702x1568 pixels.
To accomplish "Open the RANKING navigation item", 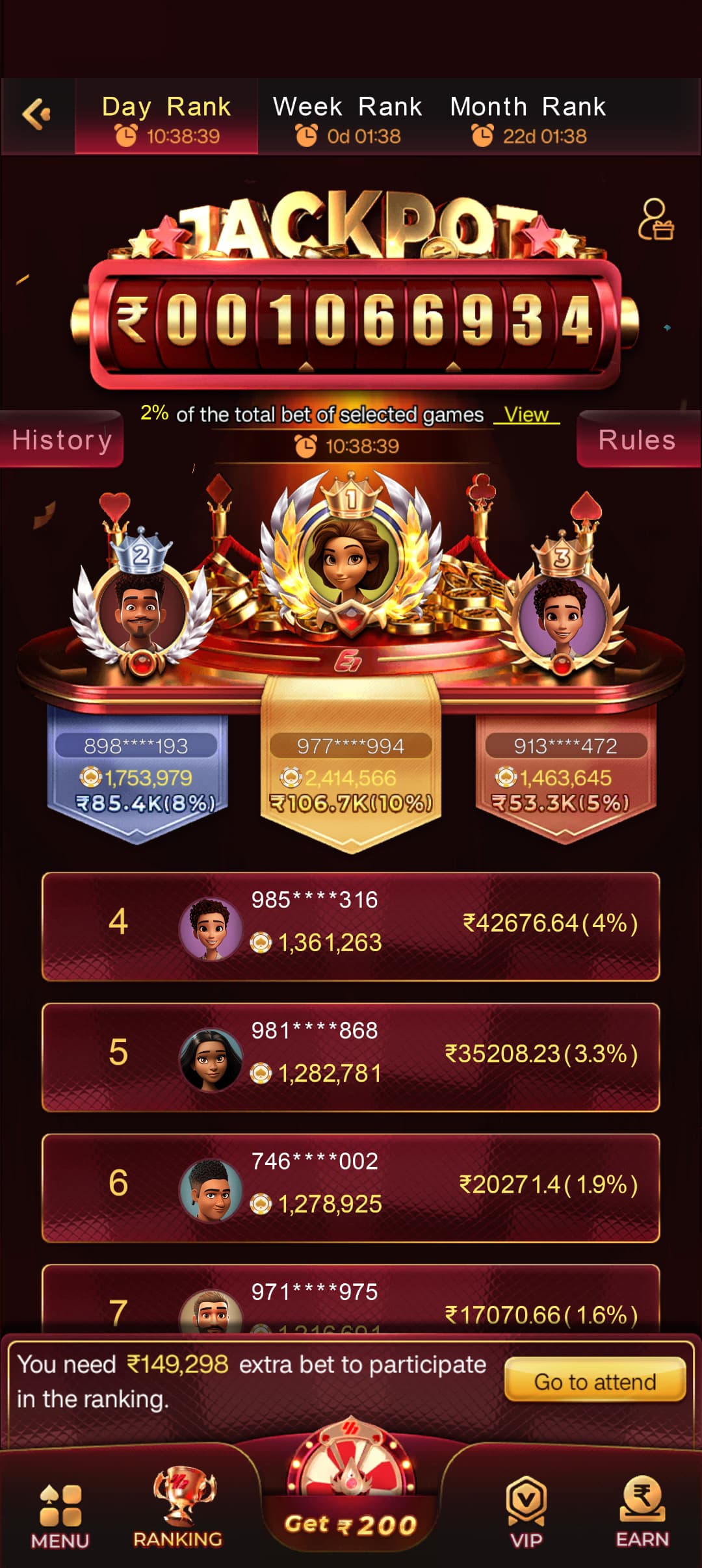I will coord(178,1508).
